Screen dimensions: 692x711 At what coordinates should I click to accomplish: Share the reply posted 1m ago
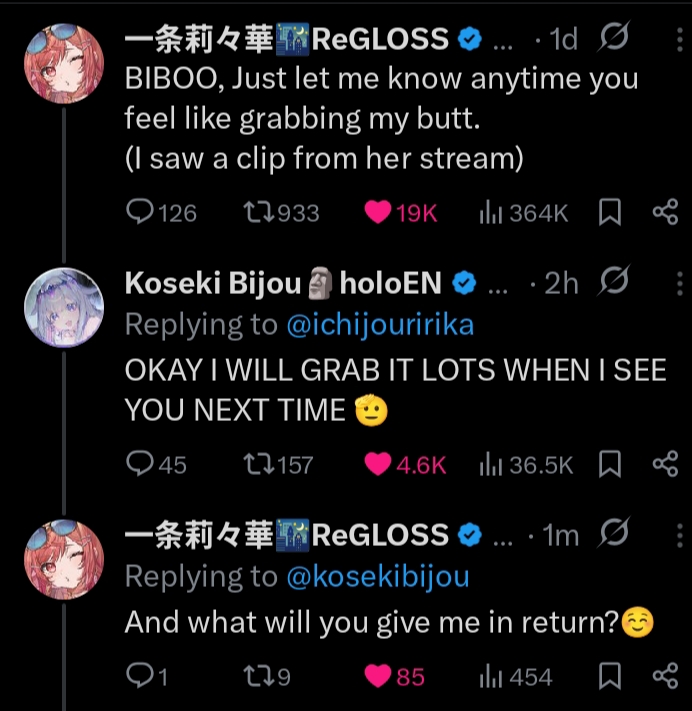tap(664, 677)
